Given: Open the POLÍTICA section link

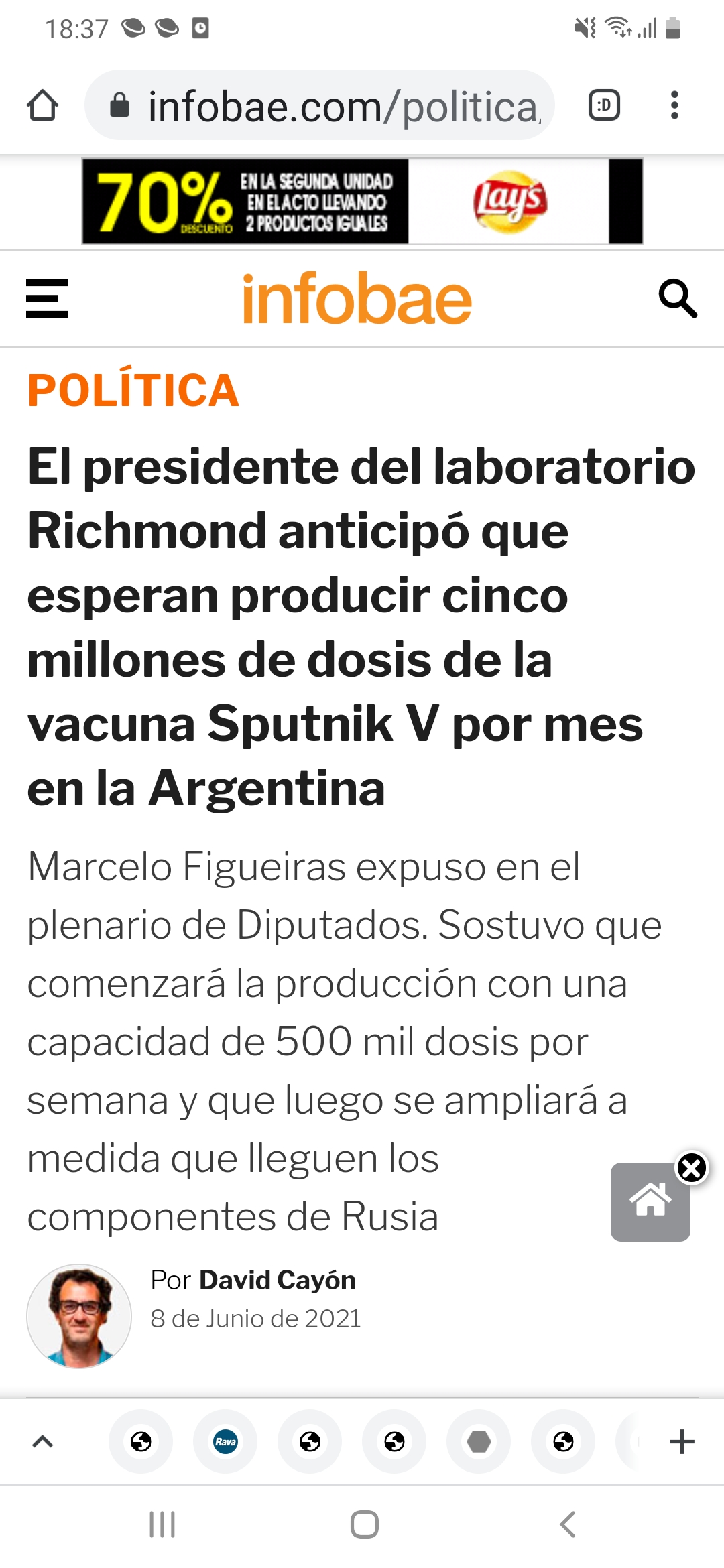Looking at the screenshot, I should pos(133,390).
